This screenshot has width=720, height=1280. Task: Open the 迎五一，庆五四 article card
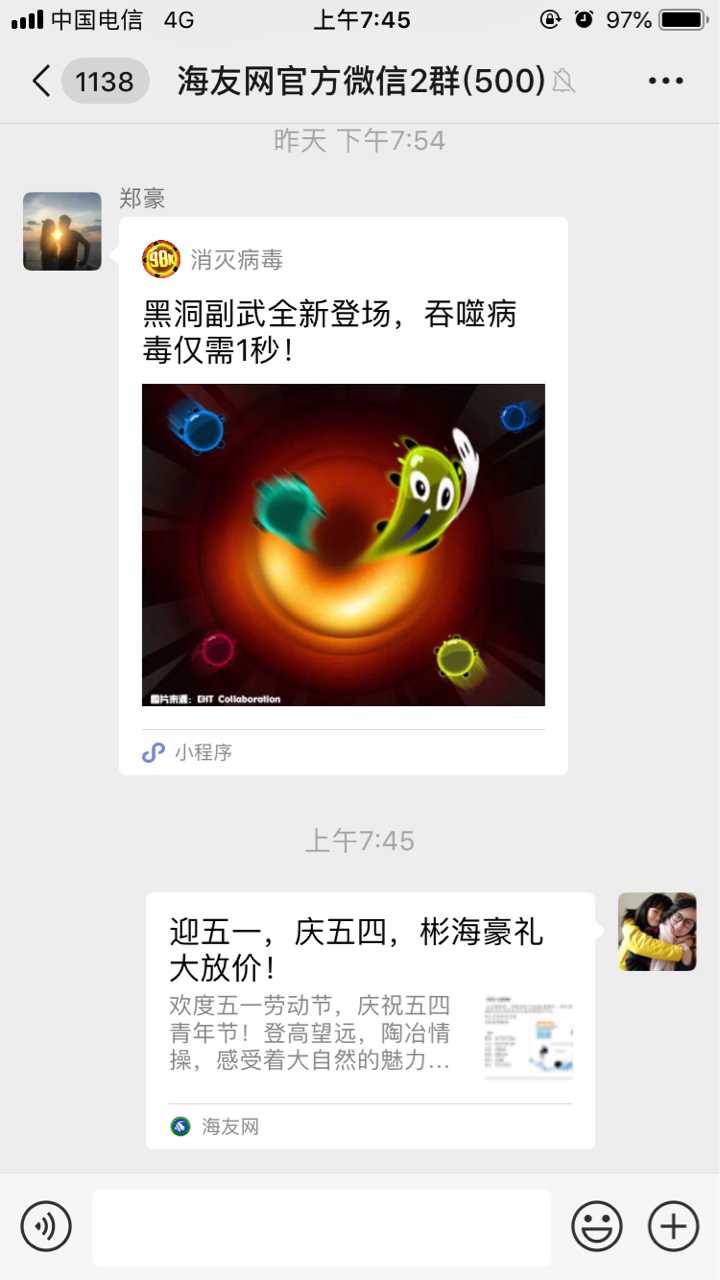370,1020
